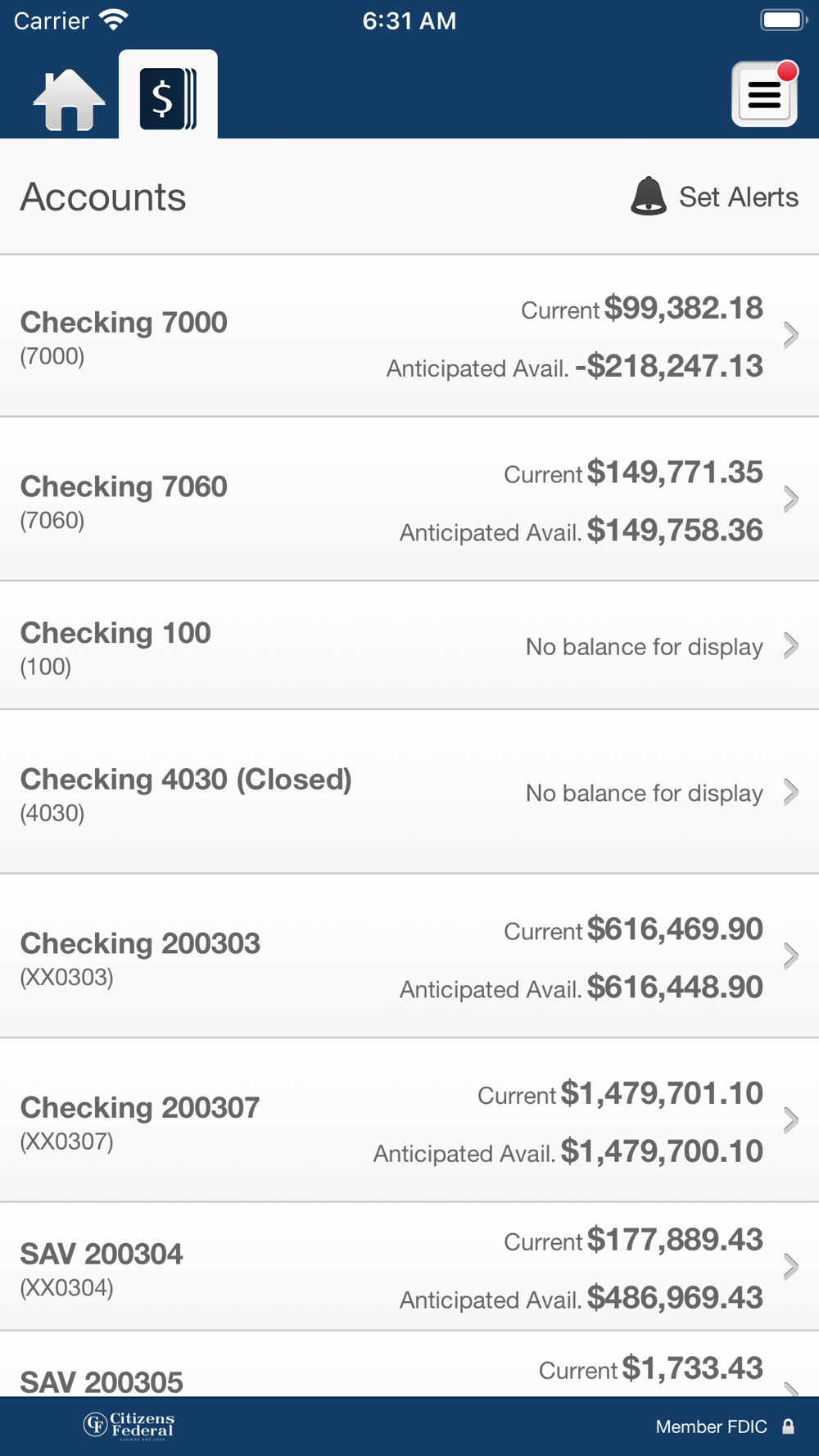Viewport: 819px width, 1456px height.
Task: Open Checking 7000 account
Action: (x=409, y=336)
